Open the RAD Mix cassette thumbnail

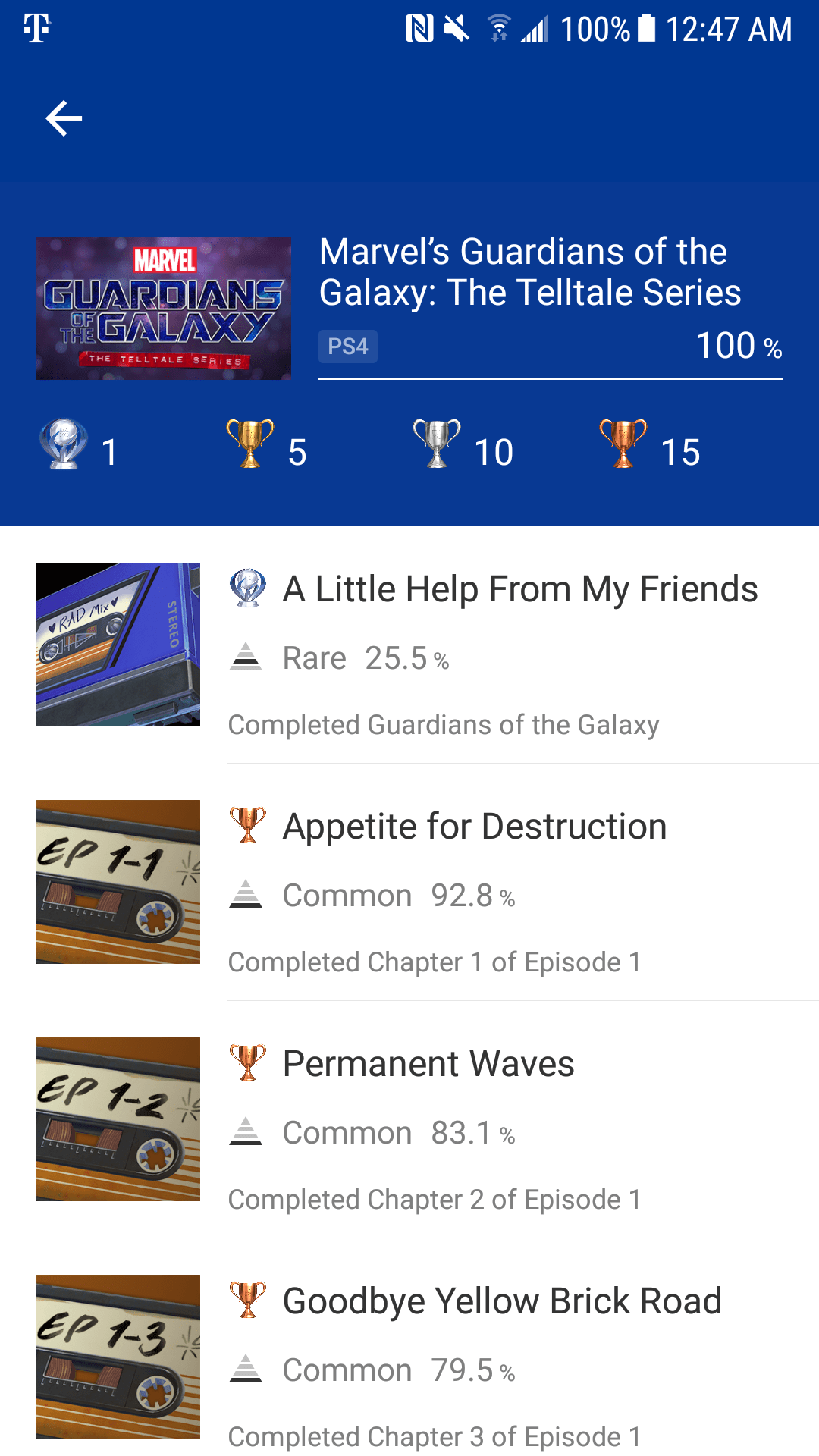(x=118, y=645)
